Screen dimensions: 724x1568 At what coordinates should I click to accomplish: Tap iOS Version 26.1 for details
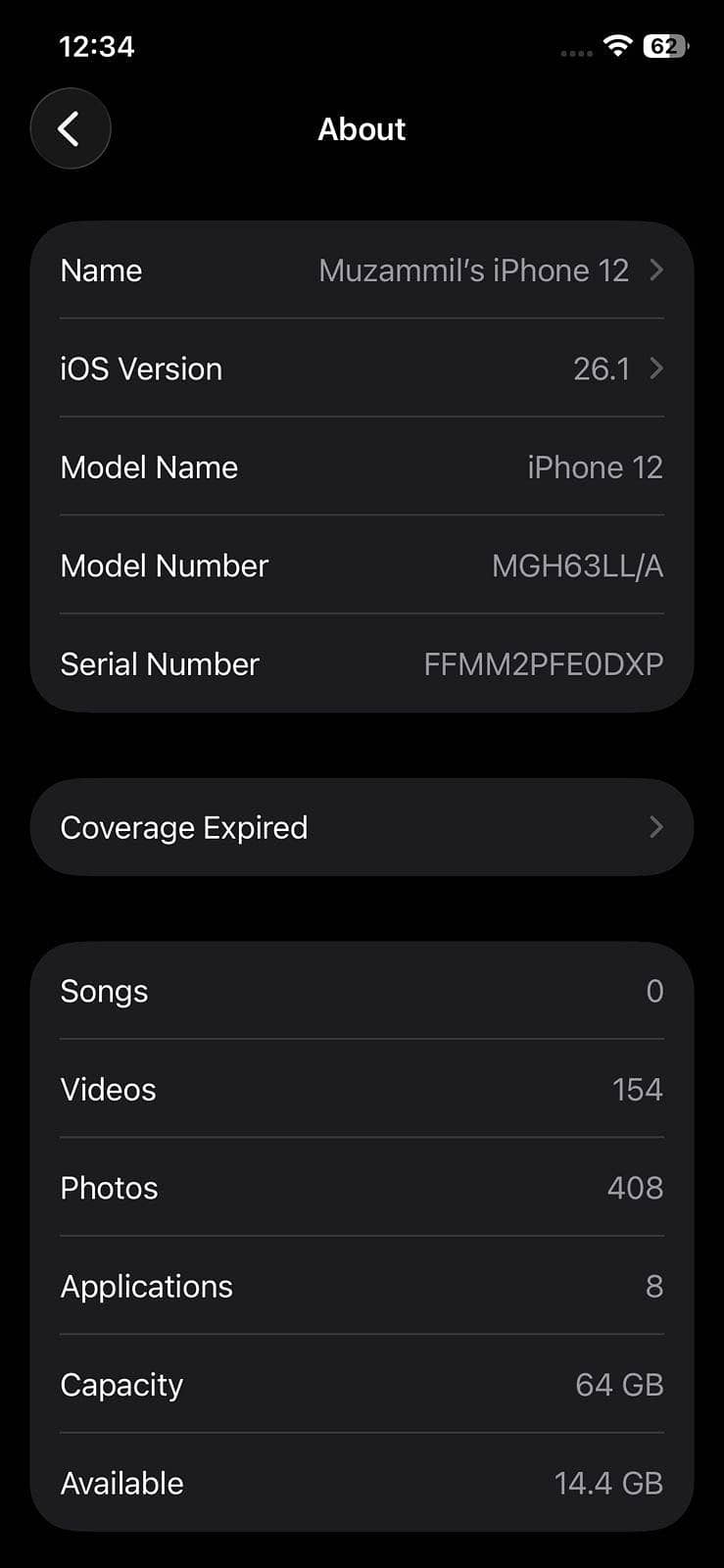[x=362, y=368]
